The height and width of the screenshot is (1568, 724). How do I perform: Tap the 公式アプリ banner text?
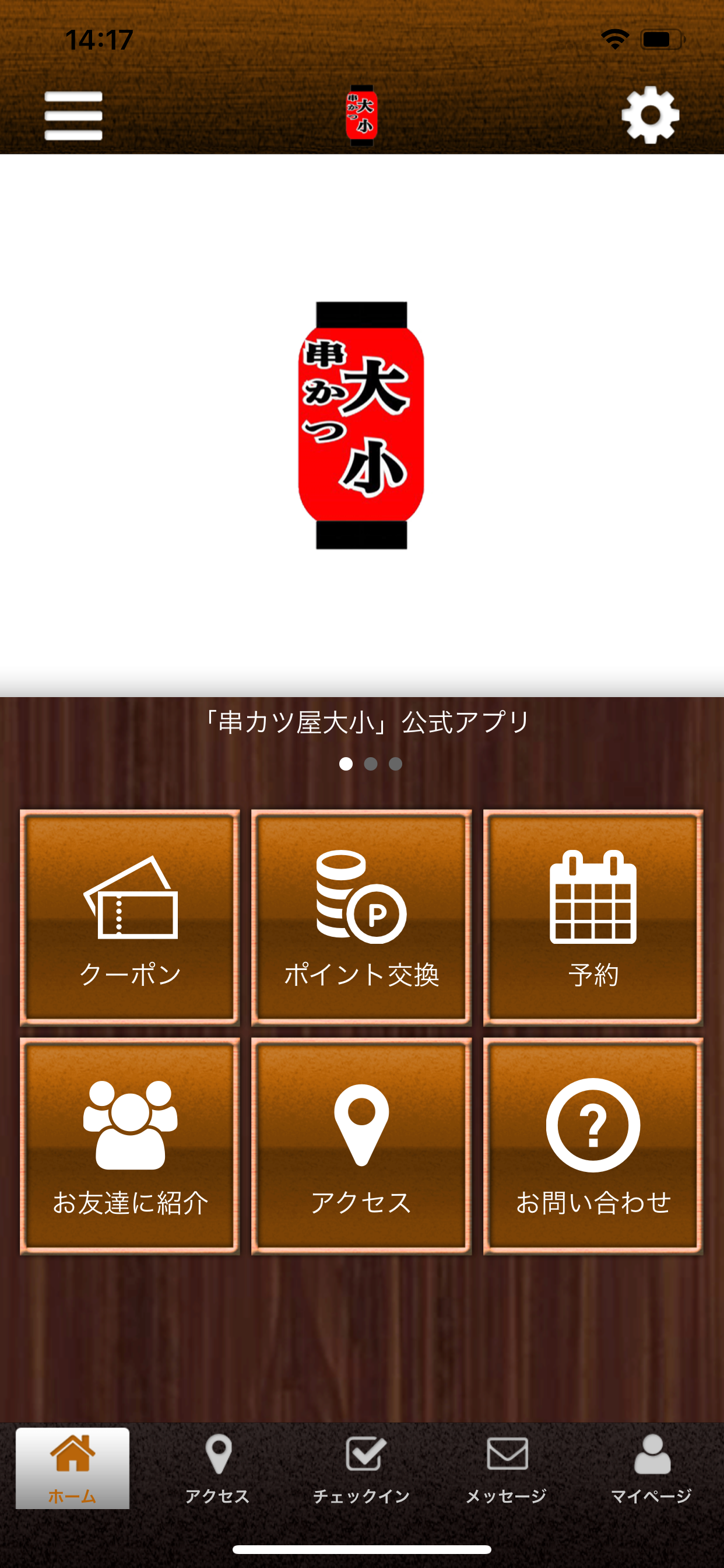pos(361,722)
